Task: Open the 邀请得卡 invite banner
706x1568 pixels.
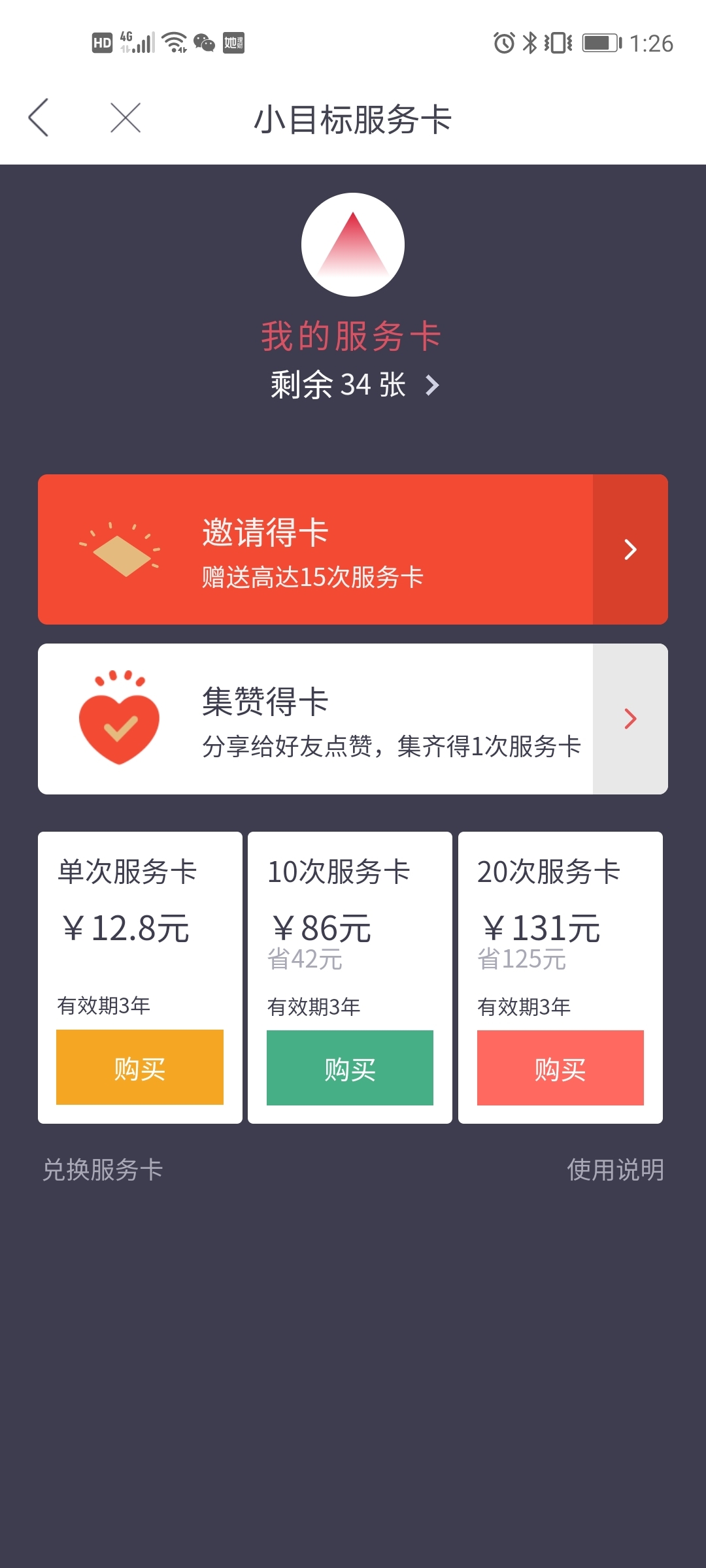Action: click(x=353, y=549)
